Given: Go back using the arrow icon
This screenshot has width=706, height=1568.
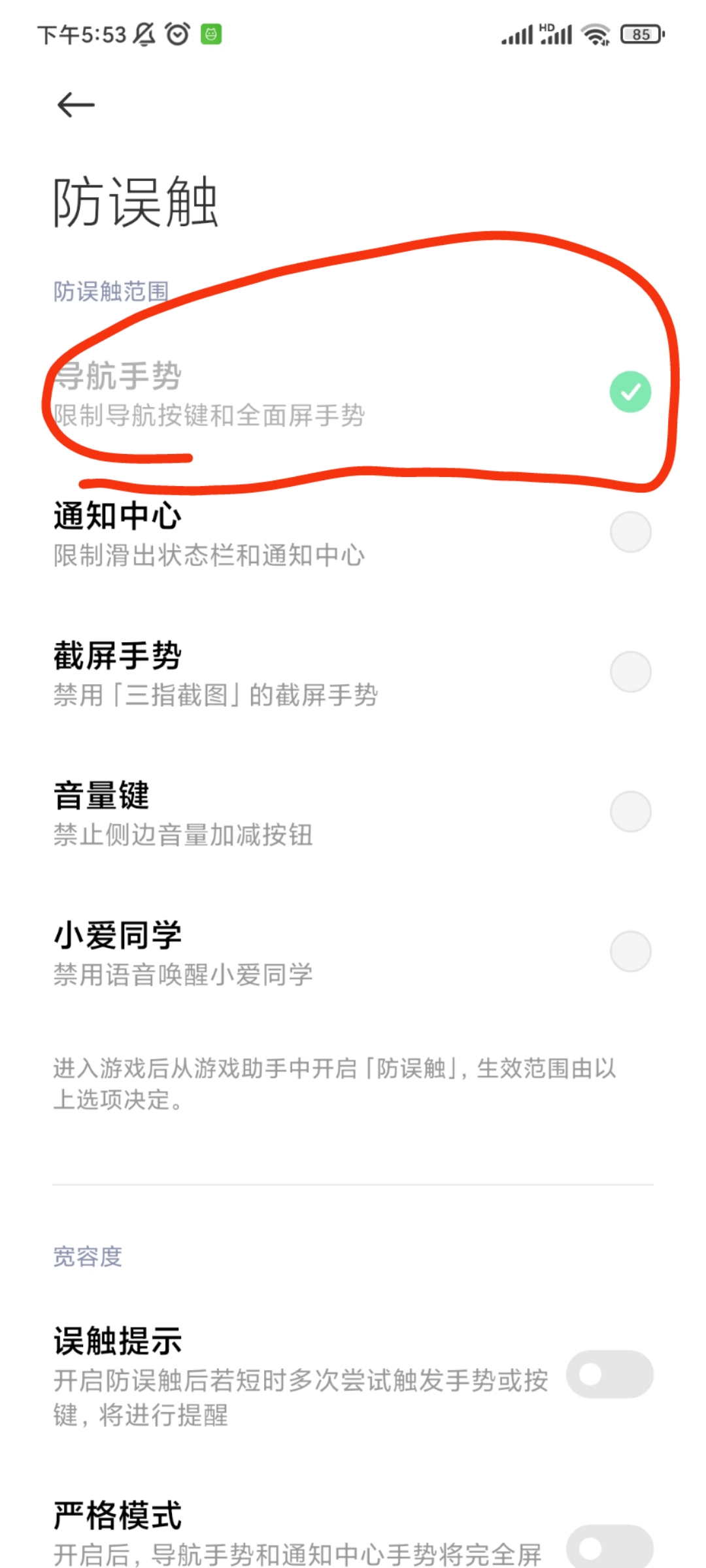Looking at the screenshot, I should pos(76,105).
